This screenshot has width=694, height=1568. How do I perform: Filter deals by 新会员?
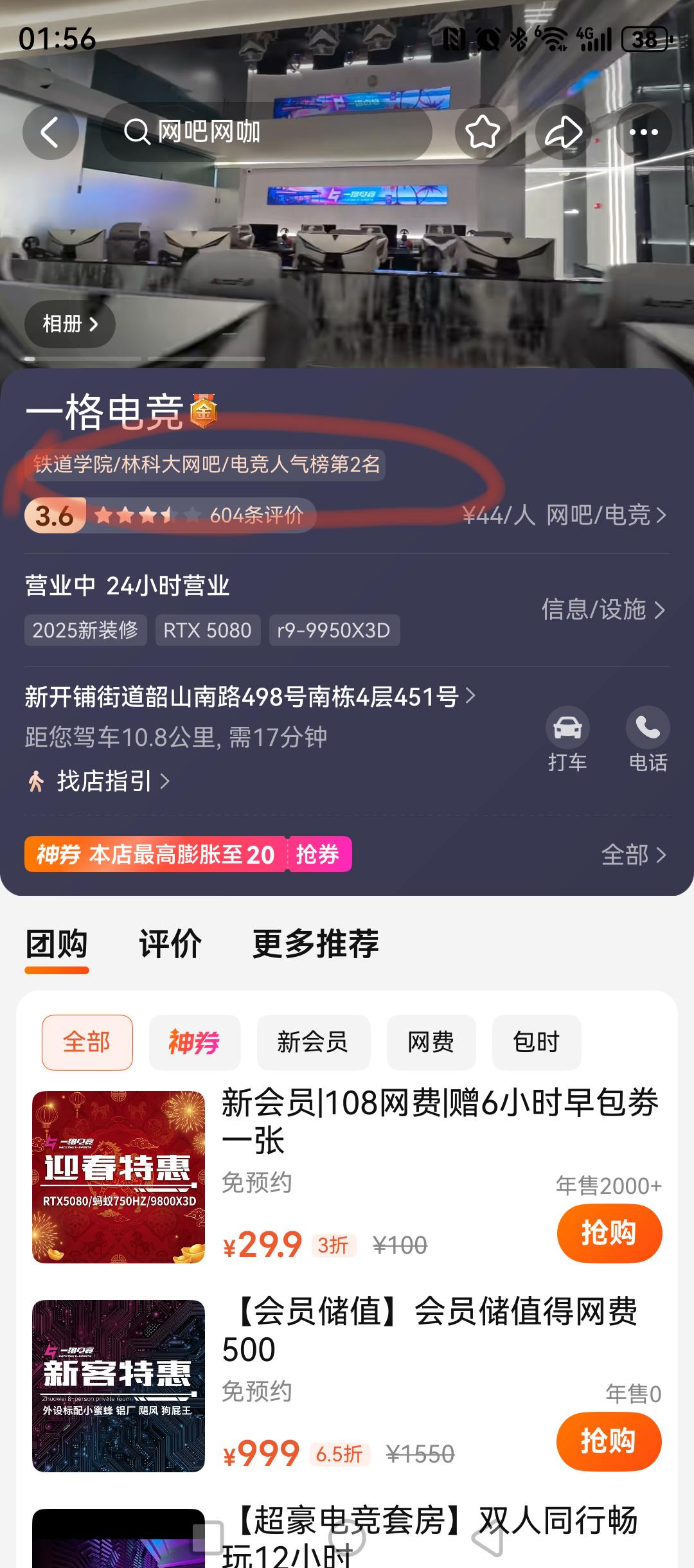tap(313, 1042)
